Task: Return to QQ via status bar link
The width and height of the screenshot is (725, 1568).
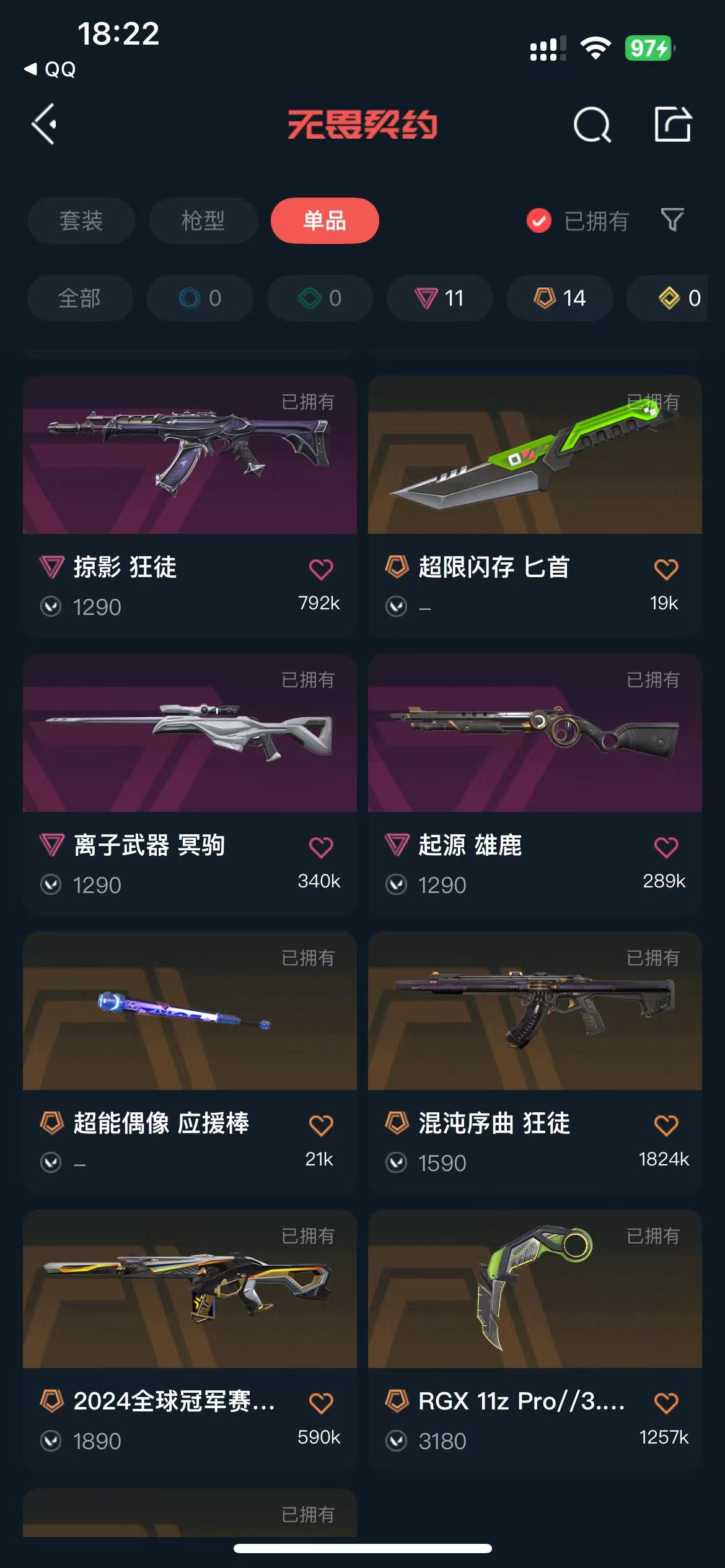Action: 51,69
